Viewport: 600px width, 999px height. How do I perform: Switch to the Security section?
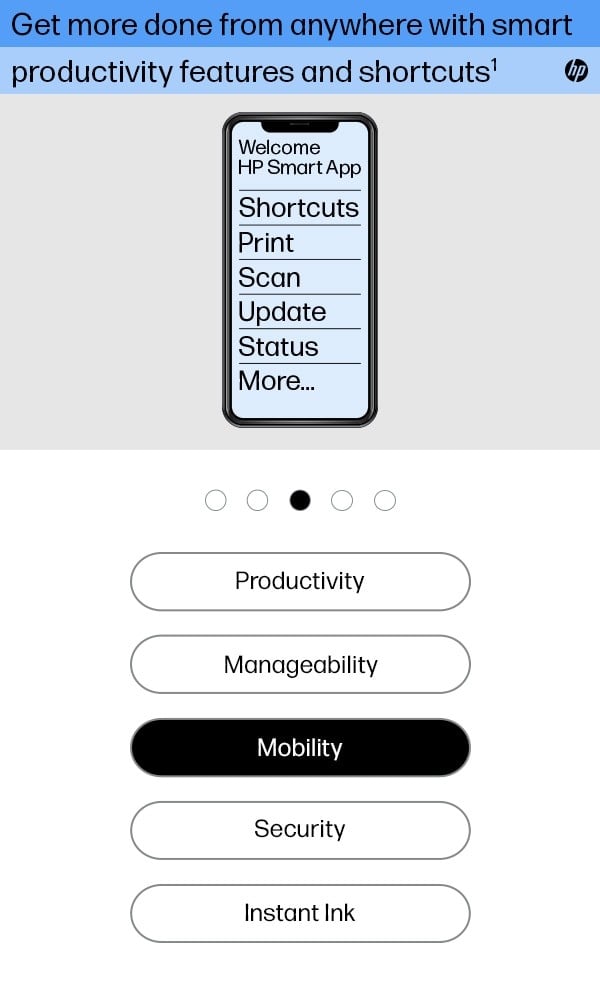[x=300, y=829]
